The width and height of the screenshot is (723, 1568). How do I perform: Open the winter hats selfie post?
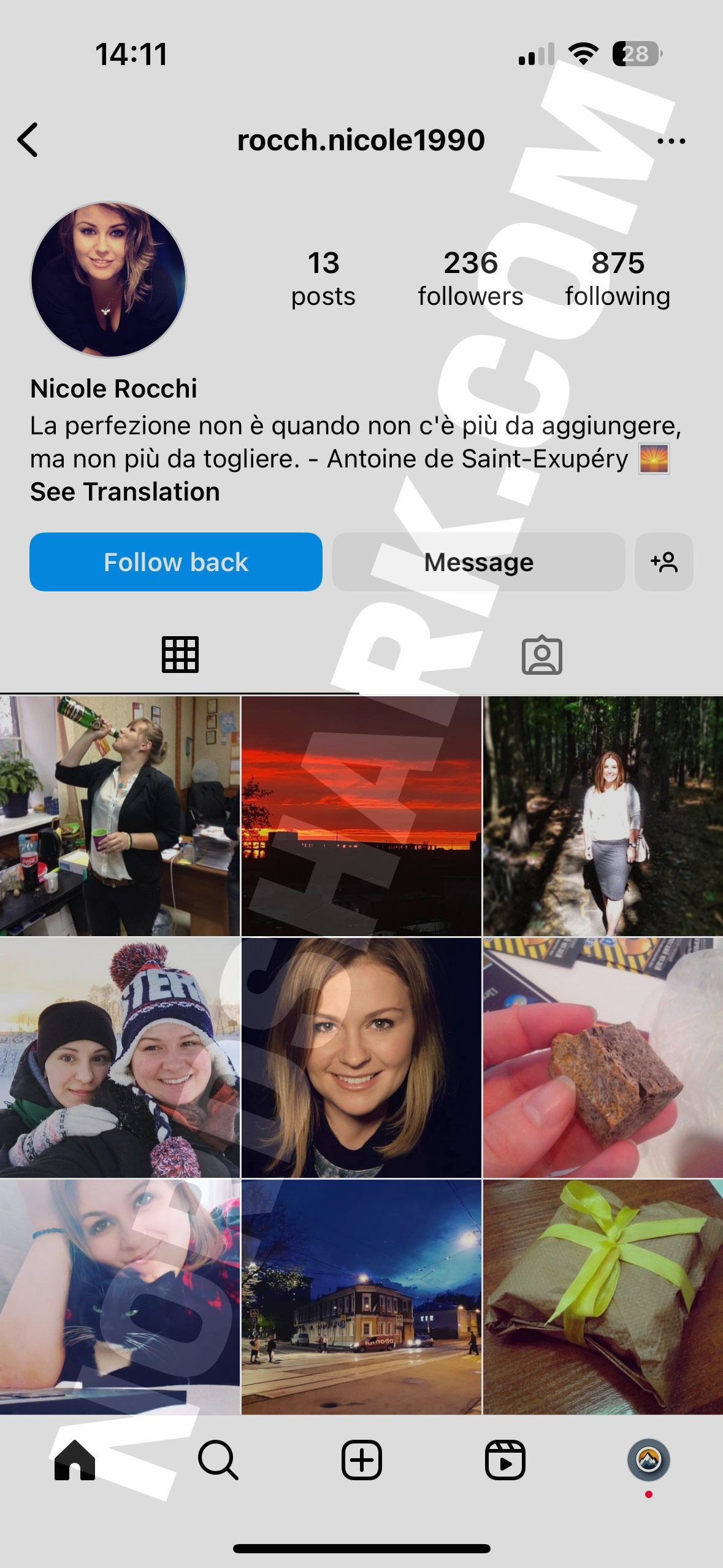point(120,1058)
